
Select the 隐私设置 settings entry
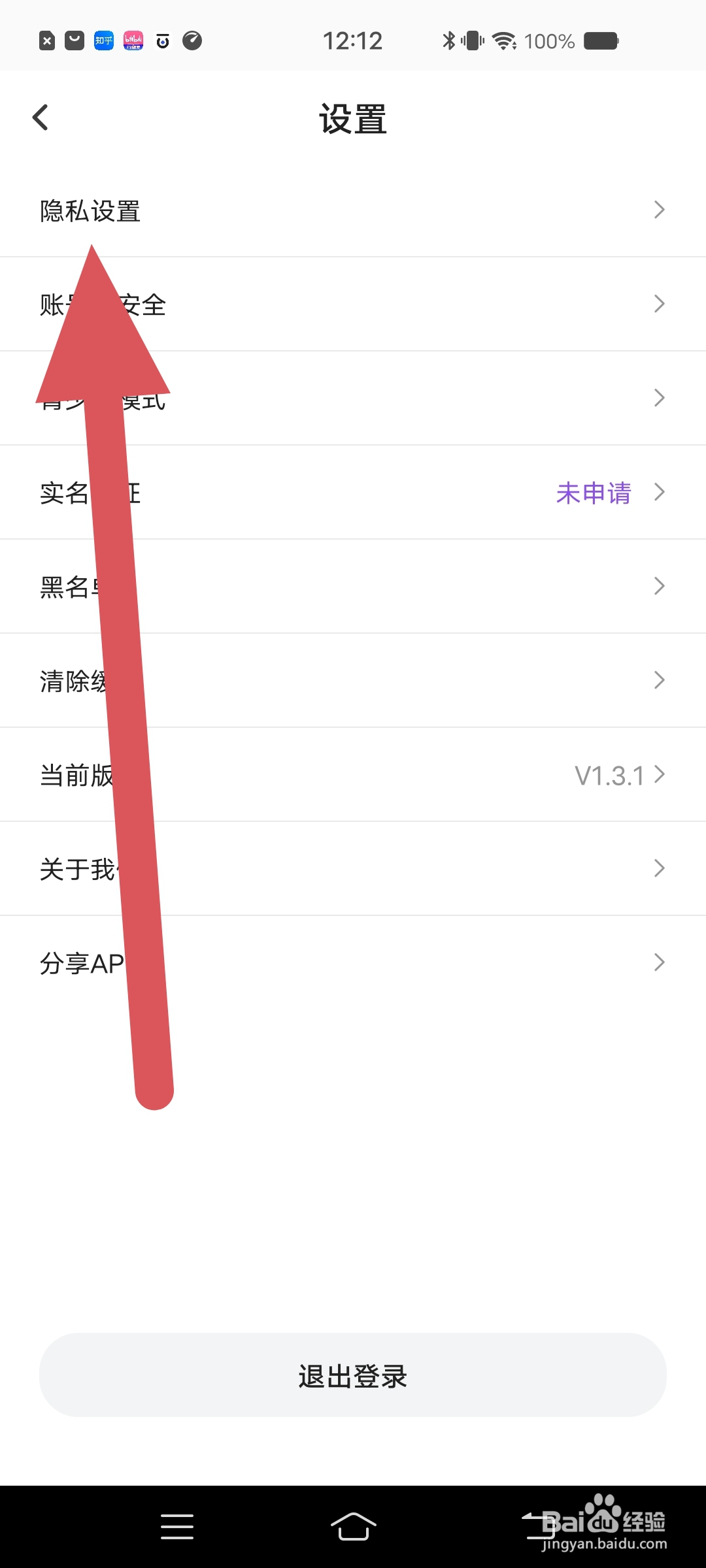pos(92,210)
